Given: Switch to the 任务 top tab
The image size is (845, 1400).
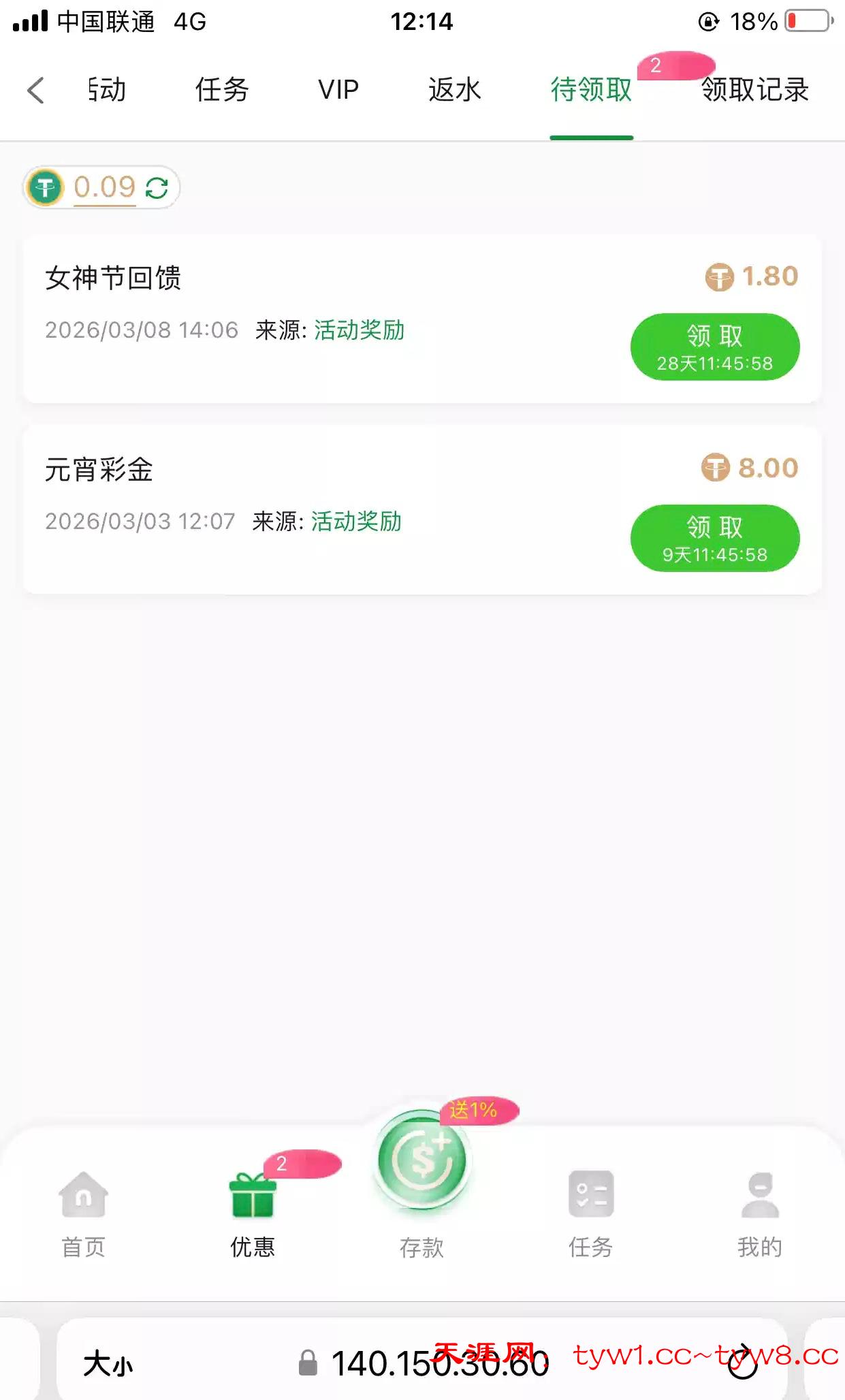Looking at the screenshot, I should pos(222,91).
